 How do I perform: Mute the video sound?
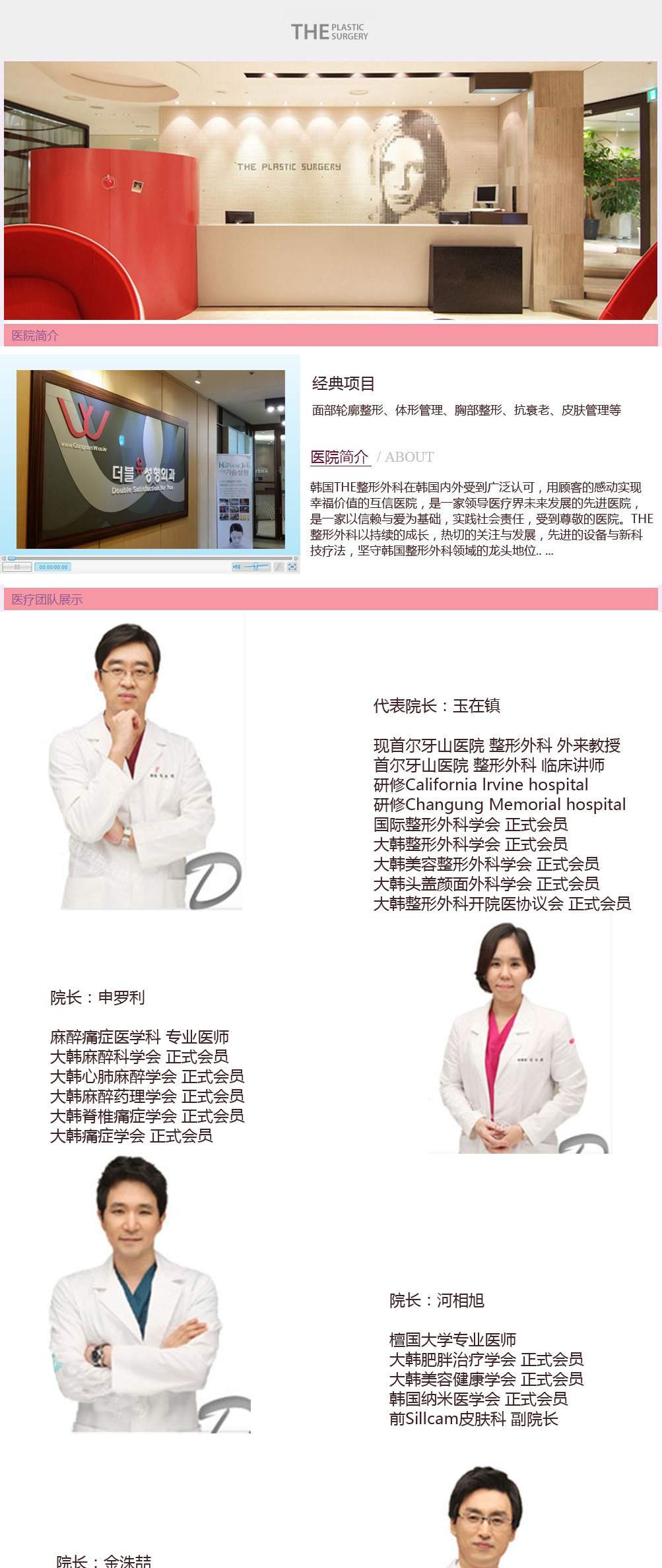(x=236, y=567)
